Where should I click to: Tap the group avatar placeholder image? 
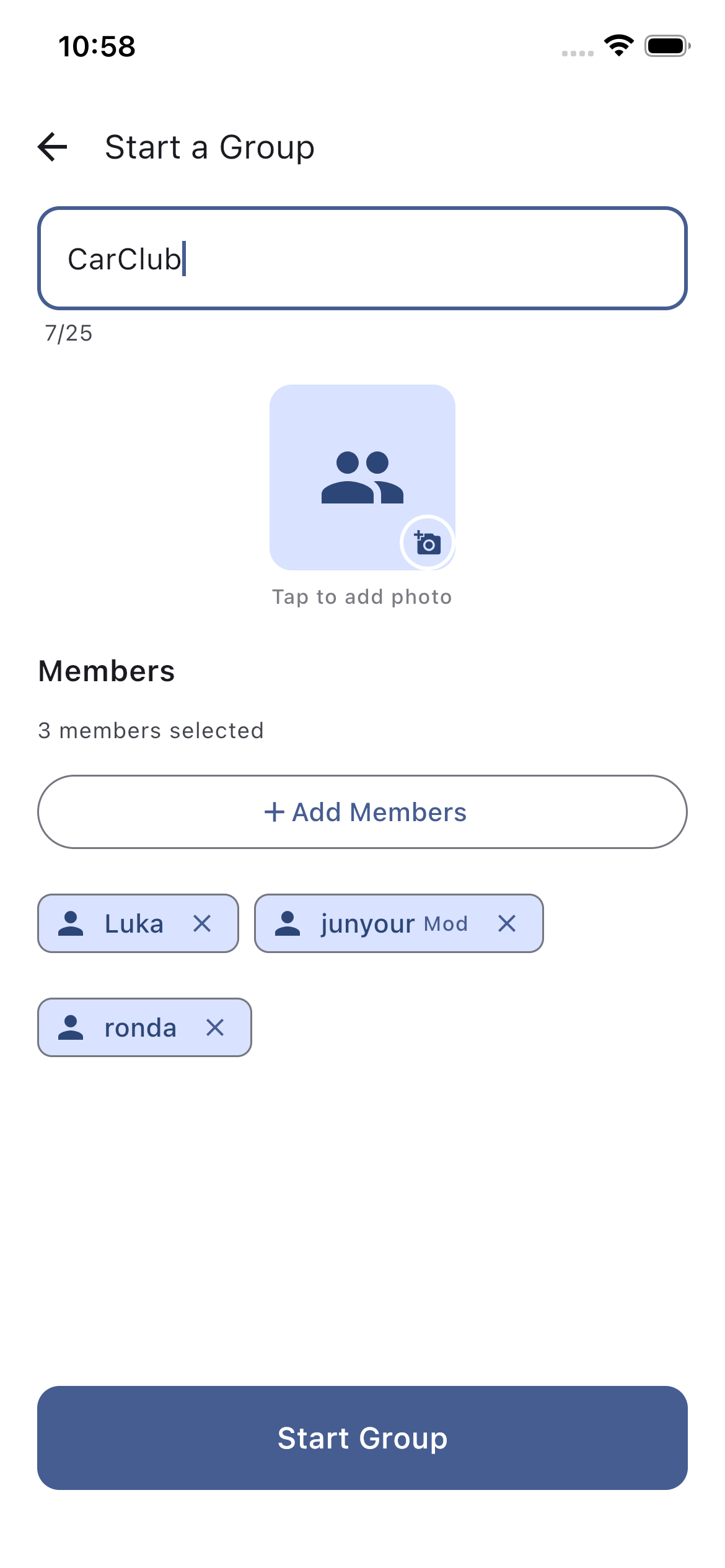[362, 477]
